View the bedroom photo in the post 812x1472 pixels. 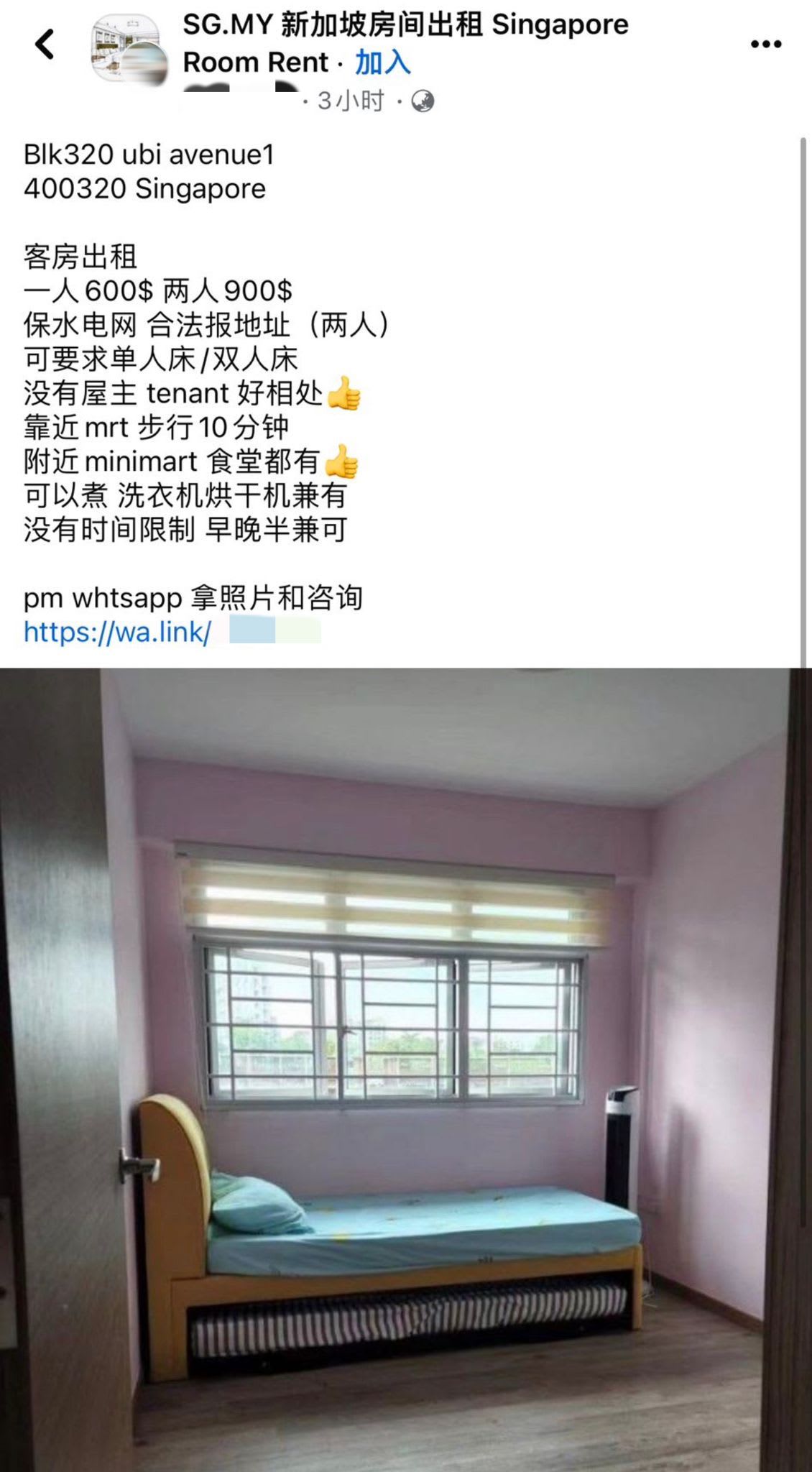406,1069
